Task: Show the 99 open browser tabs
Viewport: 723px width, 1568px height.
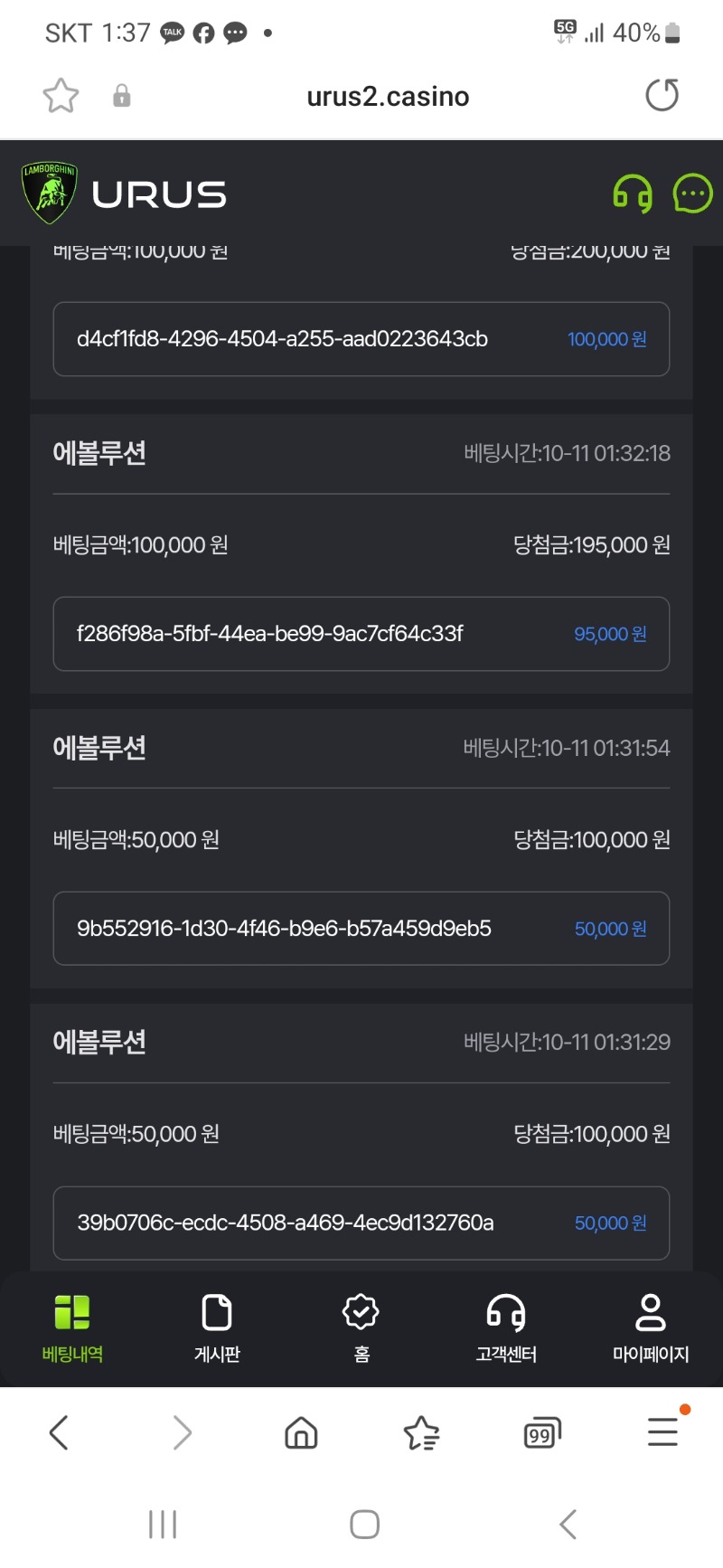Action: pyautogui.click(x=542, y=1432)
